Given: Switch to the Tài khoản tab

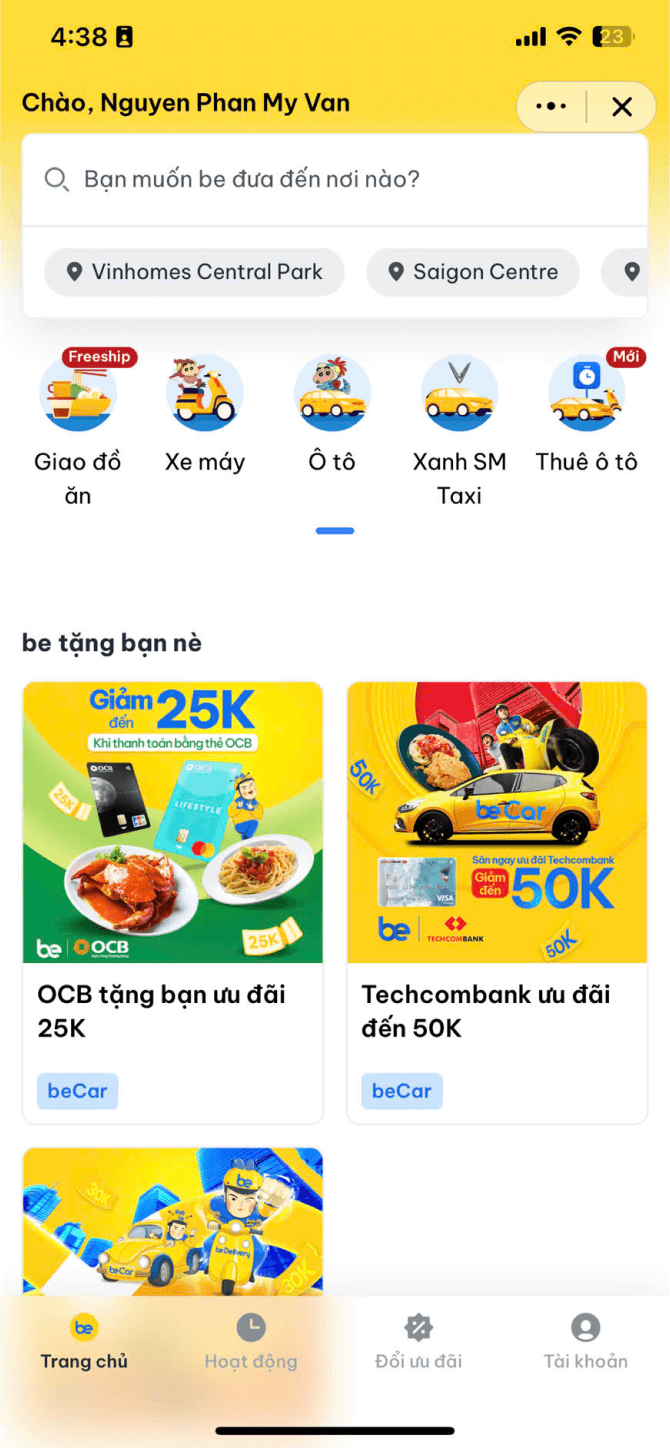Looking at the screenshot, I should (585, 1341).
